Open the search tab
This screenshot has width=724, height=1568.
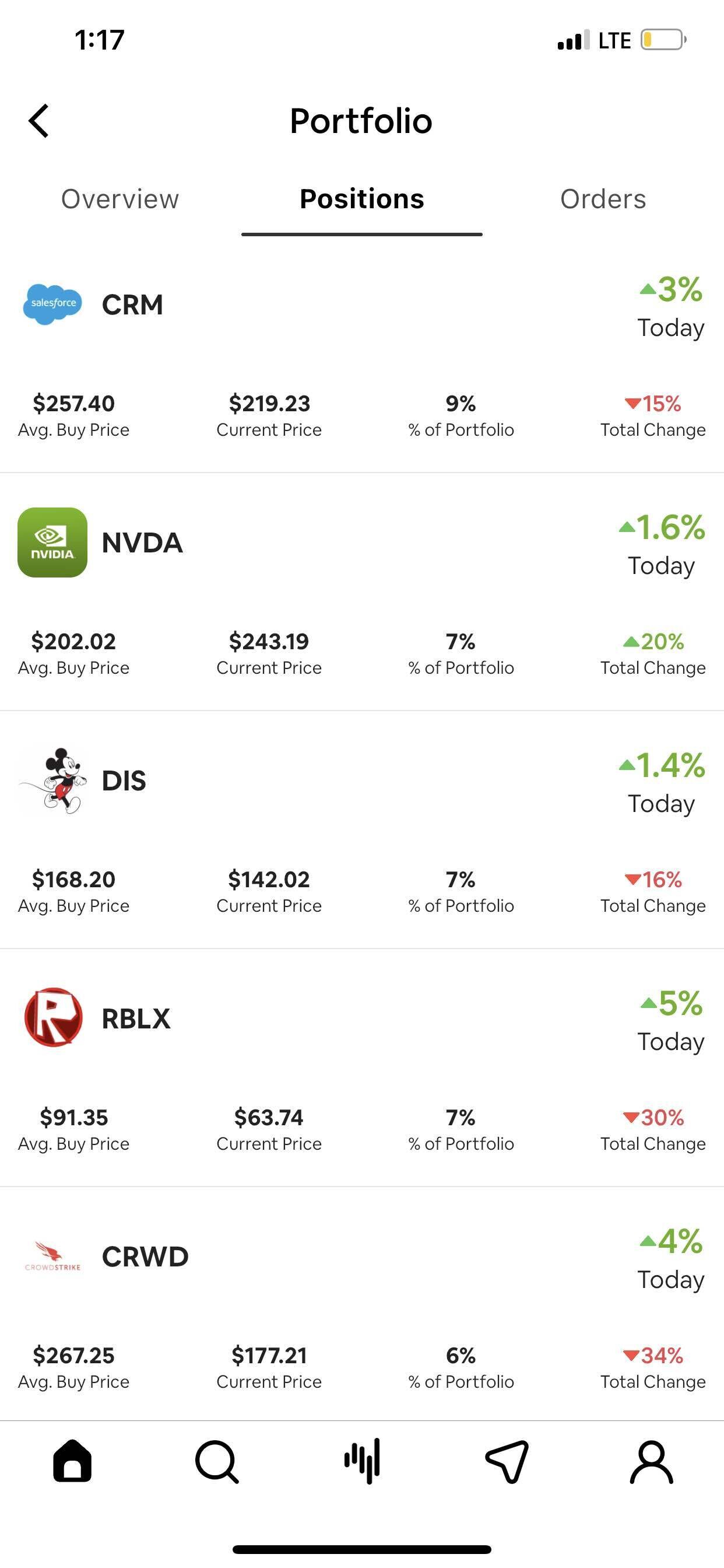217,1461
